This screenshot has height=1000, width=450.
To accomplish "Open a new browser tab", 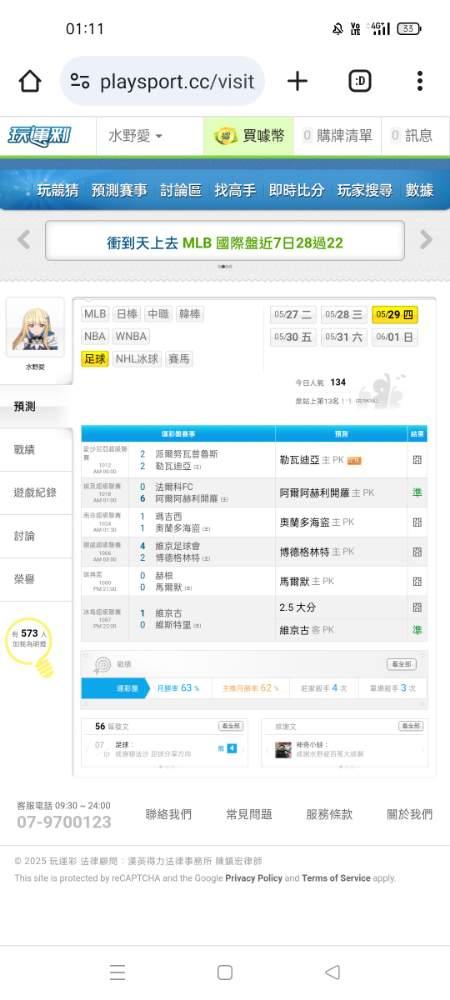I will (297, 81).
